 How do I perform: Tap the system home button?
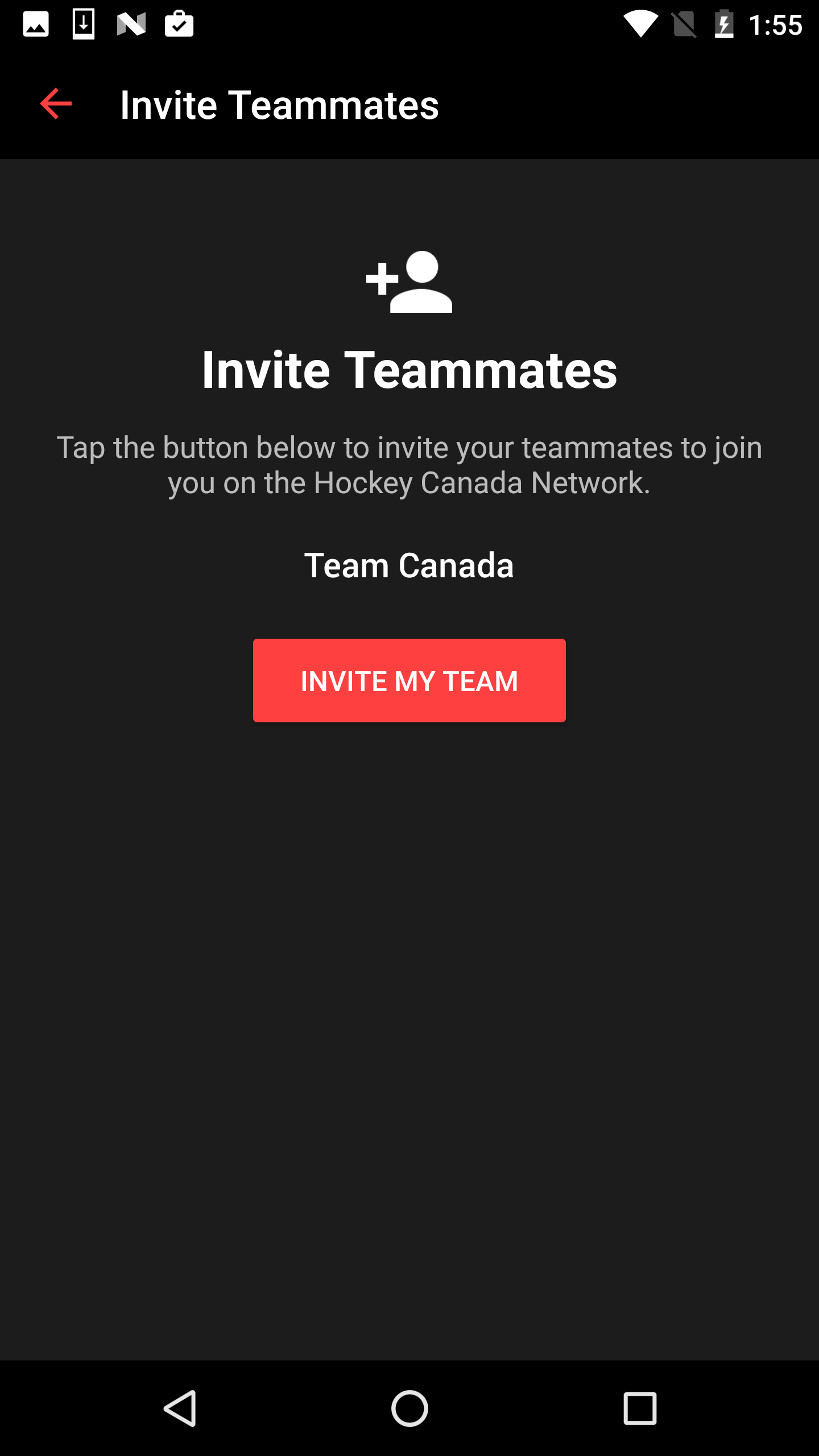[x=409, y=1408]
